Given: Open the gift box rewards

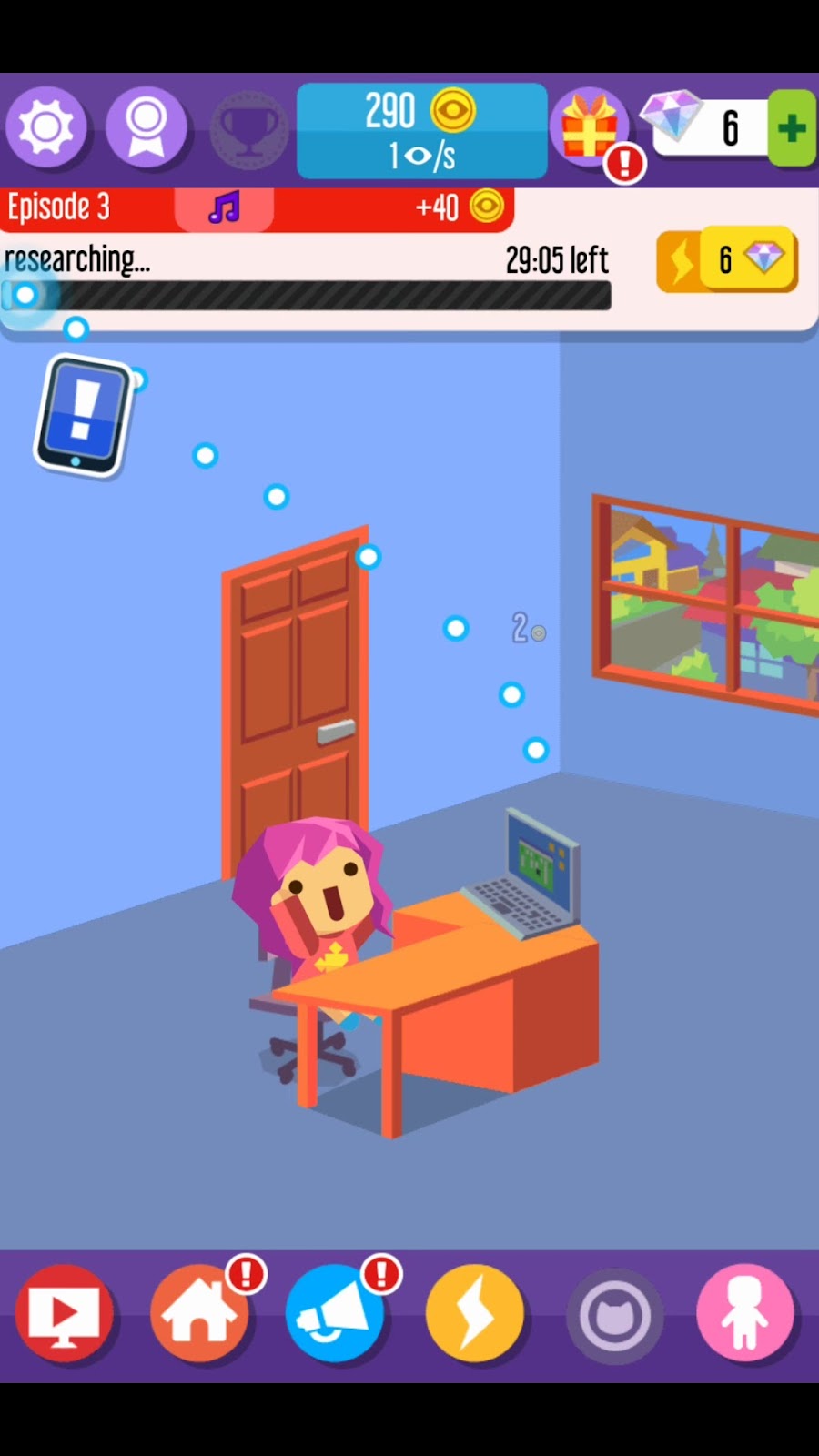Looking at the screenshot, I should pos(591,128).
